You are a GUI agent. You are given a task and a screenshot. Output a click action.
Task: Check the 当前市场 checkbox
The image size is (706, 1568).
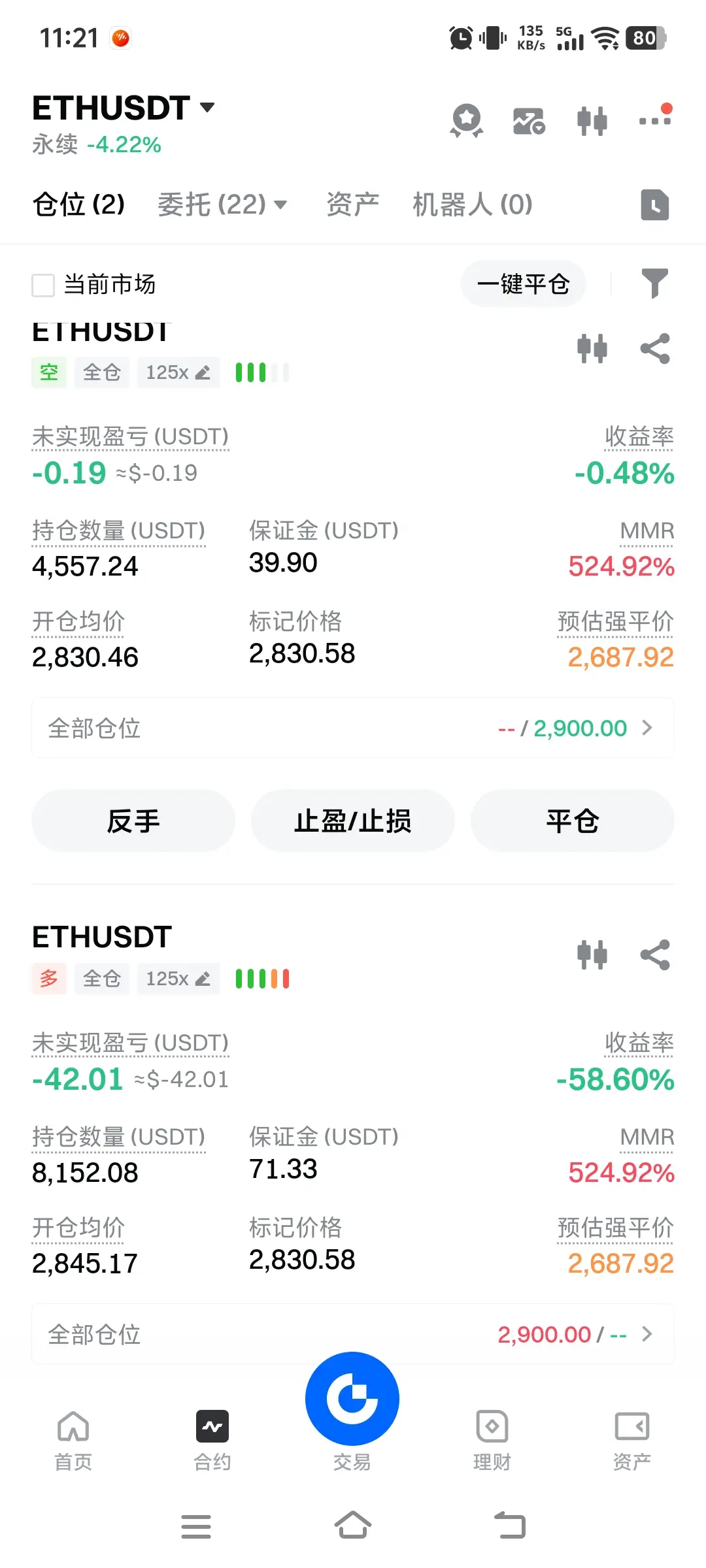click(x=43, y=285)
